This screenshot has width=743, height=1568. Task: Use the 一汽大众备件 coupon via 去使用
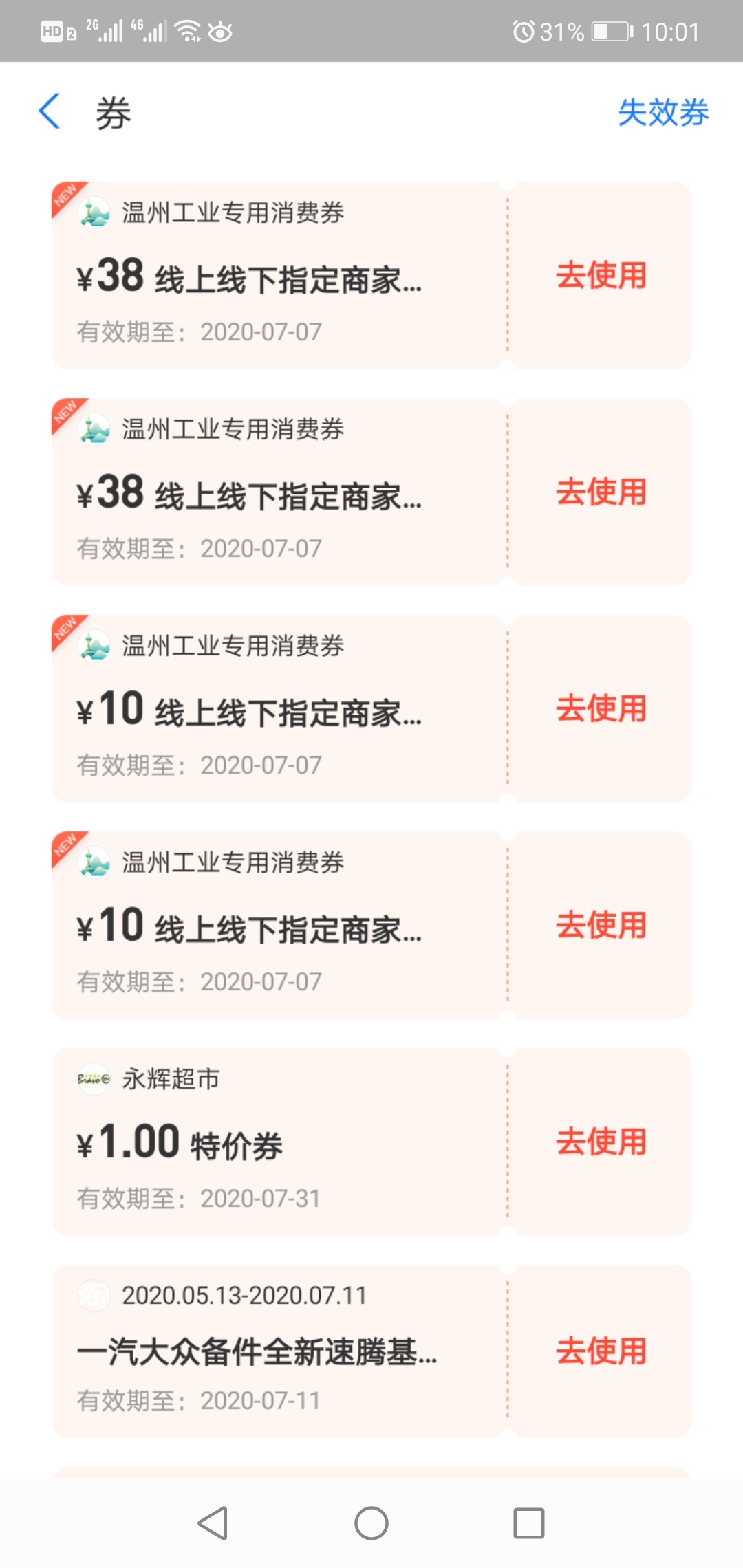(601, 1351)
